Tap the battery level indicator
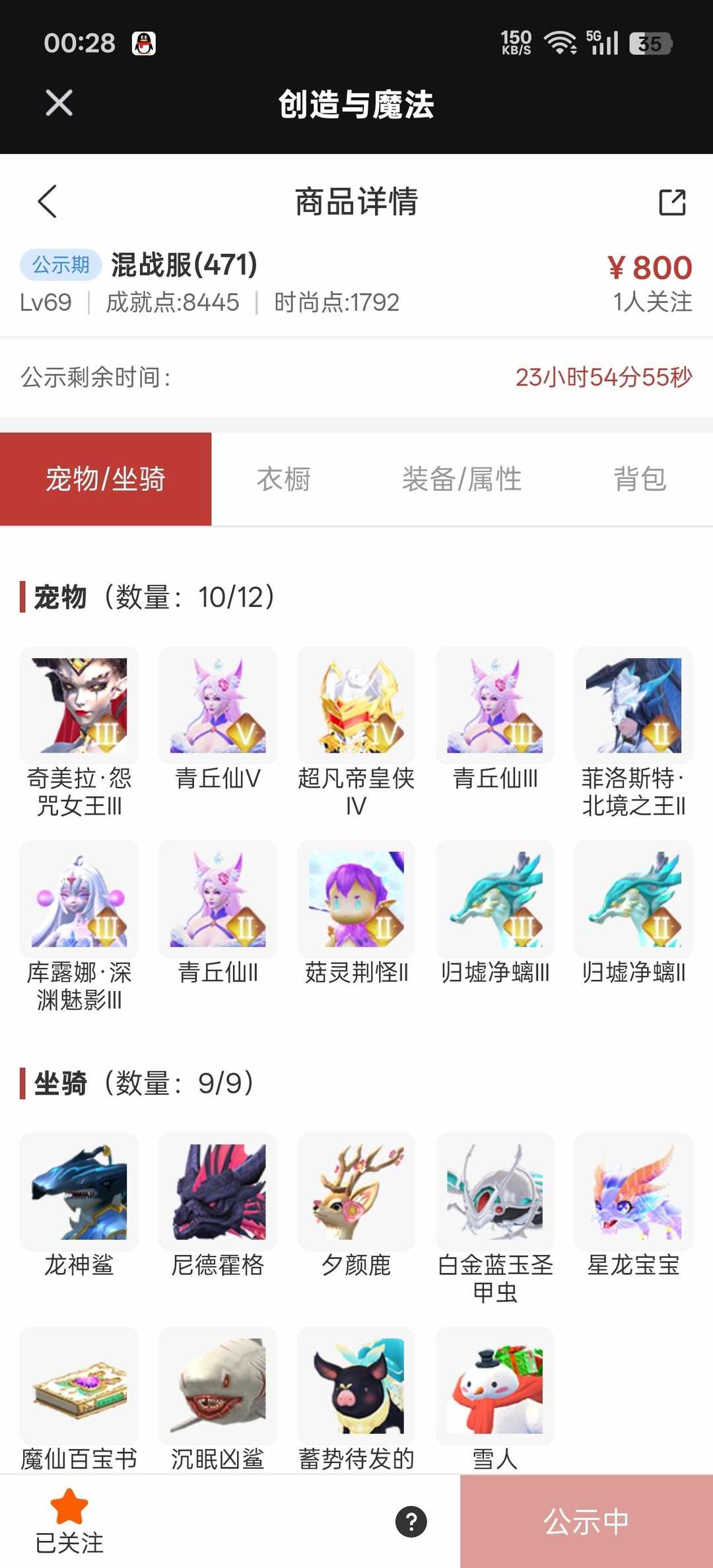 (651, 42)
